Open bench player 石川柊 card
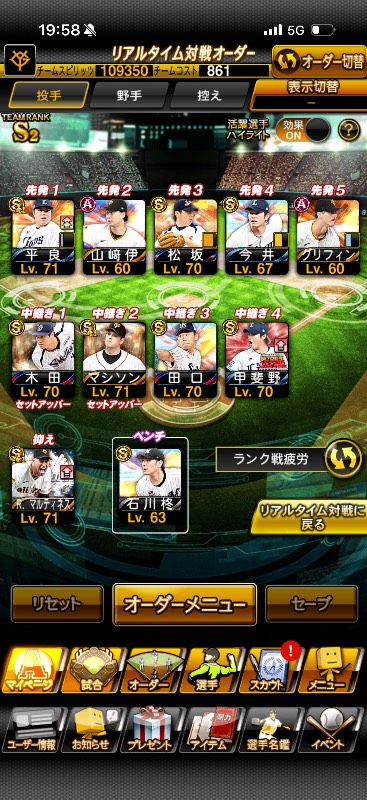Image resolution: width=367 pixels, height=800 pixels. pyautogui.click(x=150, y=486)
